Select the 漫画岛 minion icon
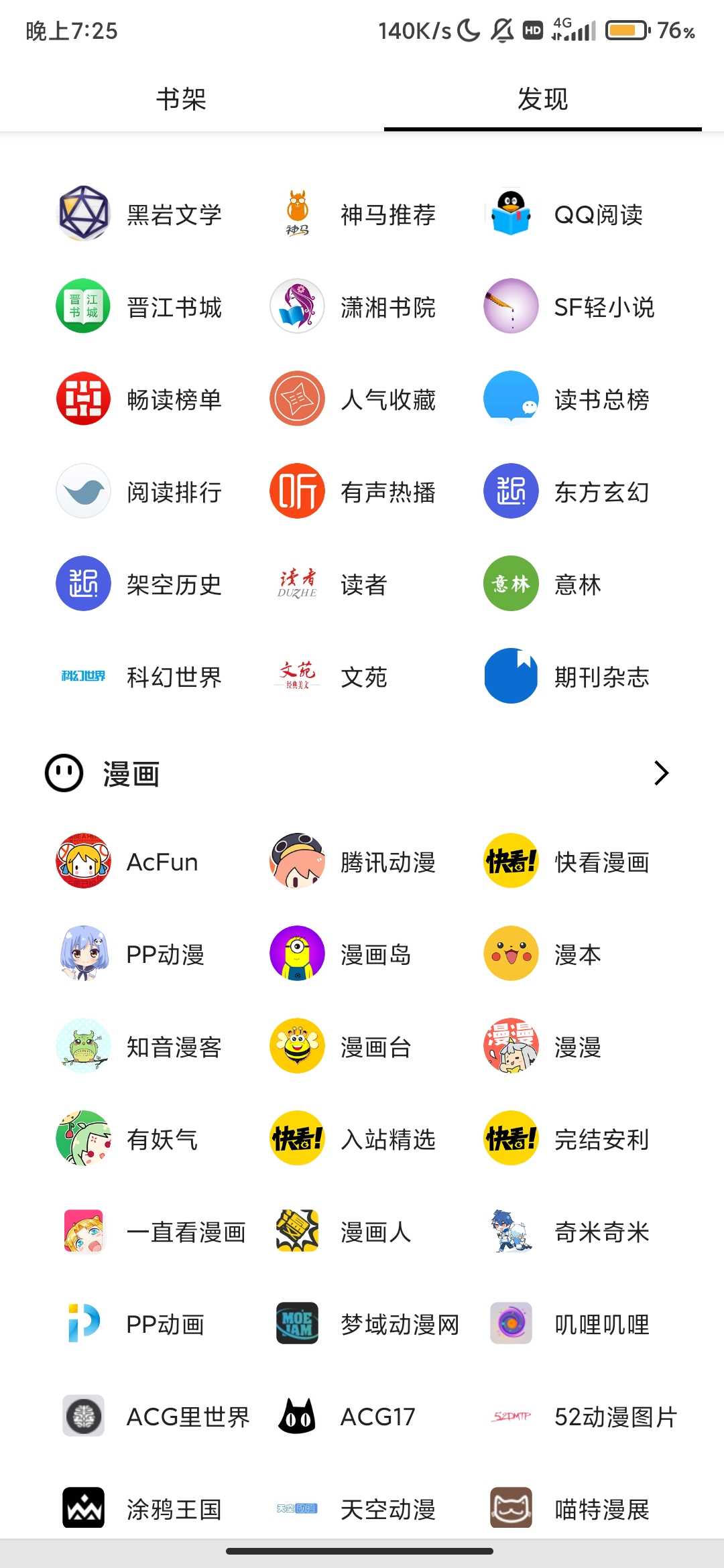Screen dimensions: 724x1568 [x=297, y=955]
